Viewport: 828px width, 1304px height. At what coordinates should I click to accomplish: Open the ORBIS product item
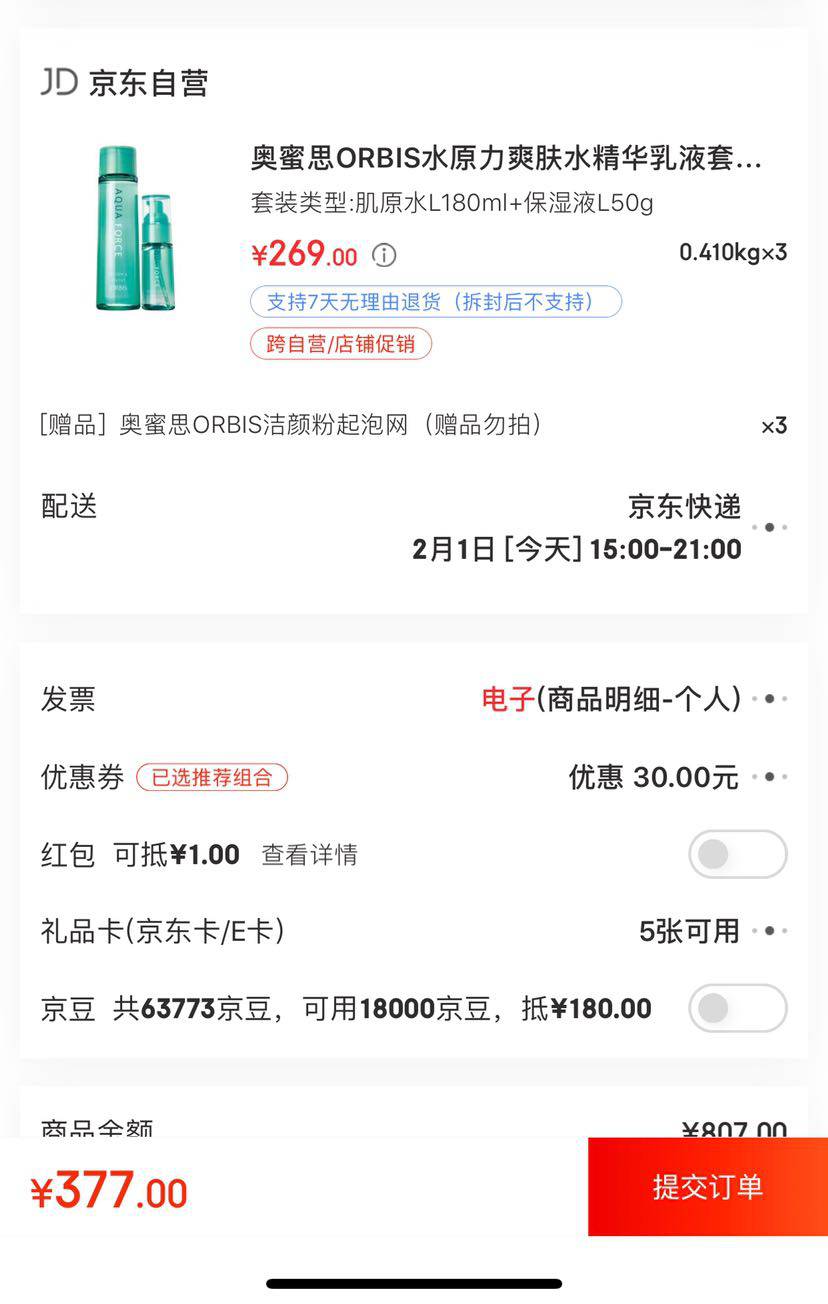[505, 158]
